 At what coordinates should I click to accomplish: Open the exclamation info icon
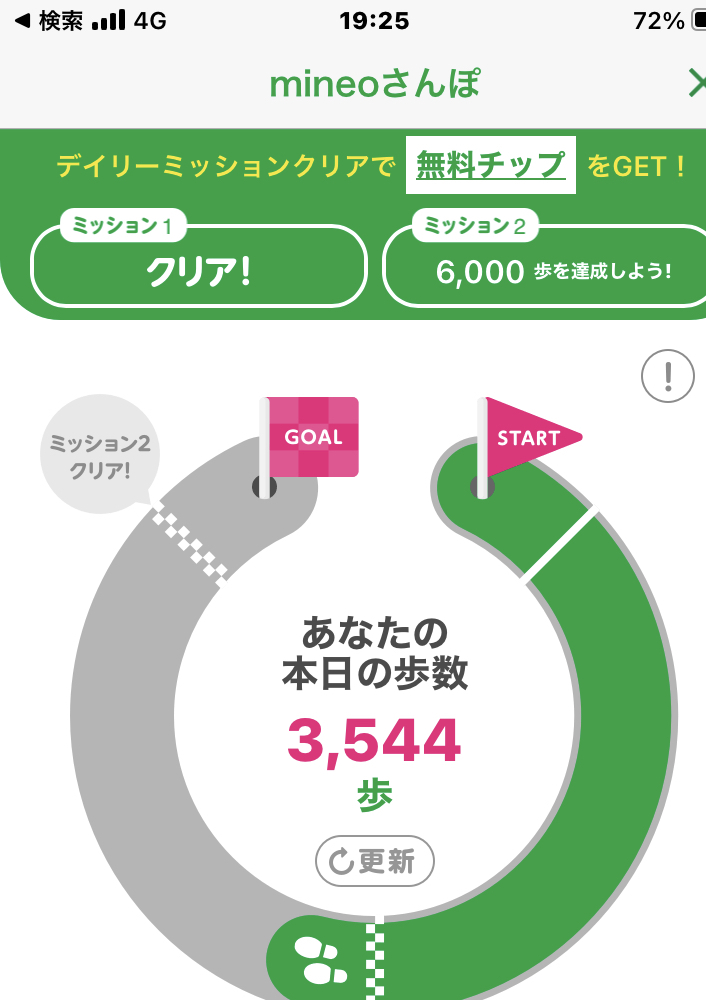(x=667, y=376)
